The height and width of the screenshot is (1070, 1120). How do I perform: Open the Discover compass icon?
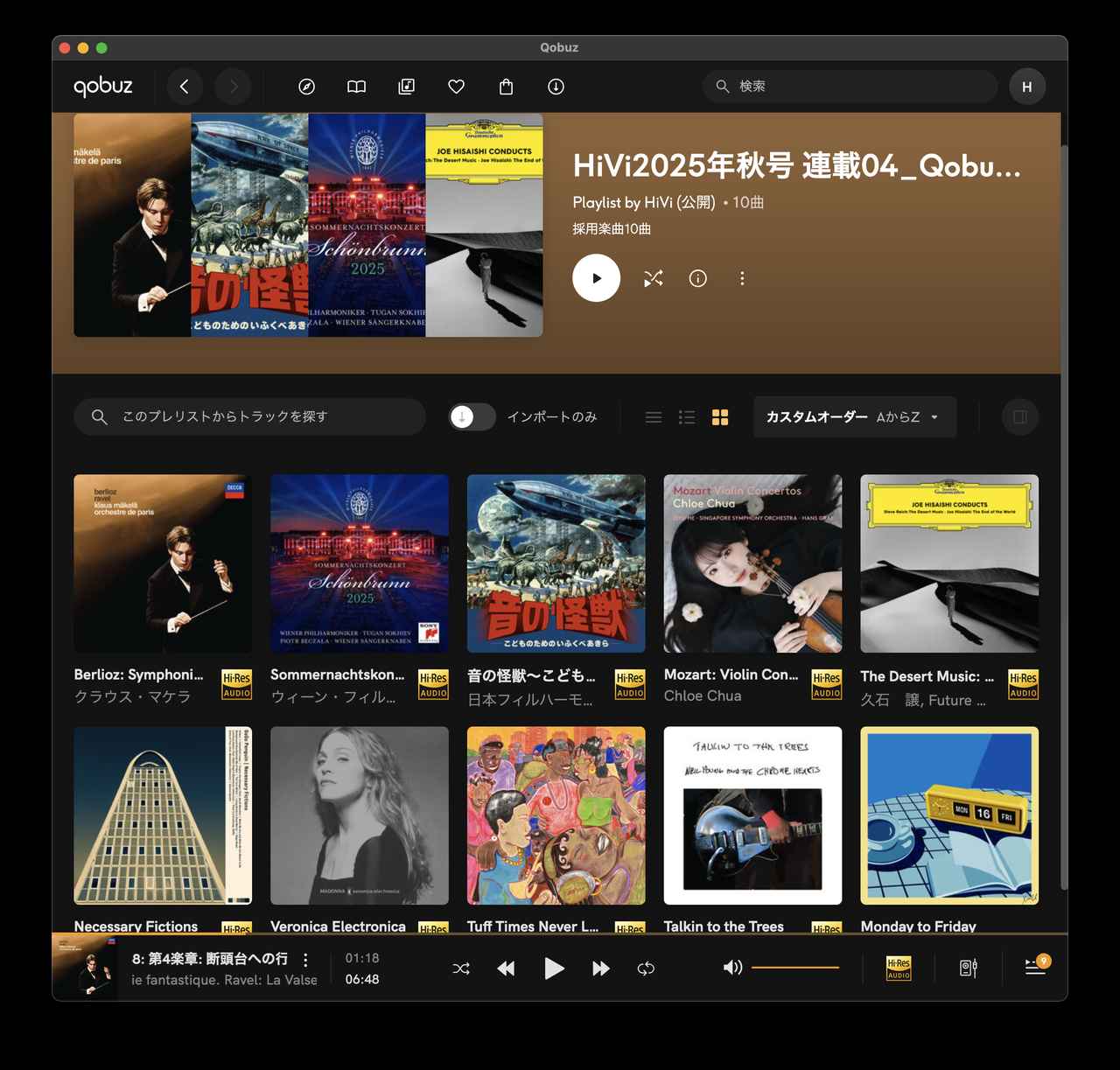tap(306, 87)
